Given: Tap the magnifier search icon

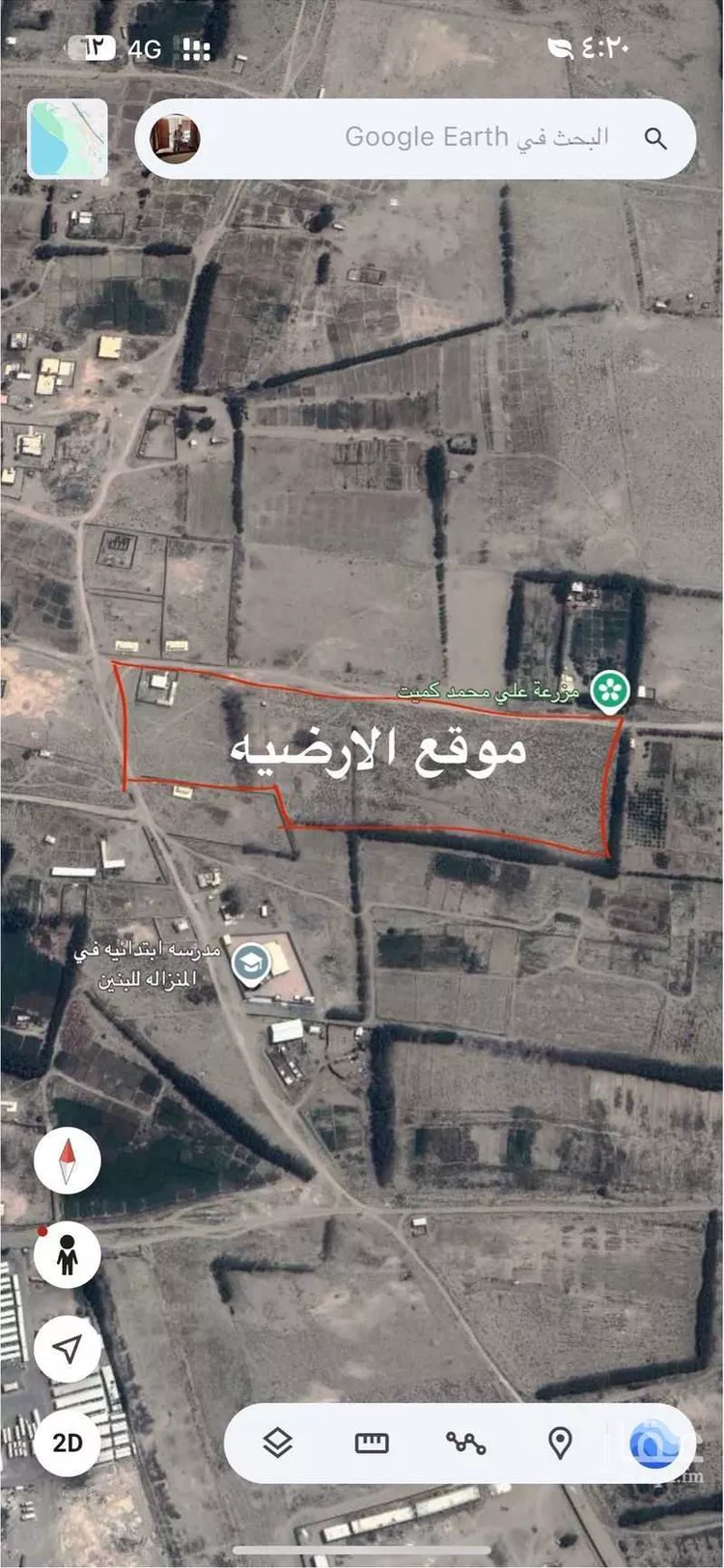Looking at the screenshot, I should 655,139.
